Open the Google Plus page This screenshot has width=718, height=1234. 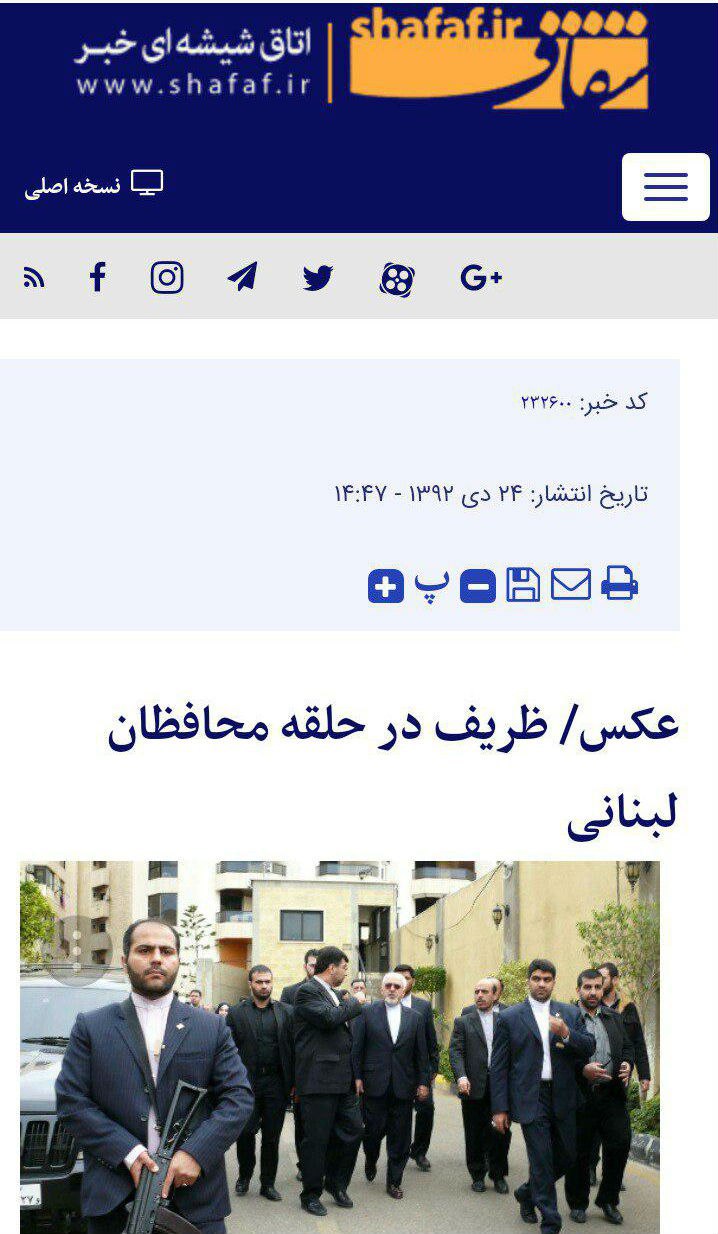pos(481,278)
